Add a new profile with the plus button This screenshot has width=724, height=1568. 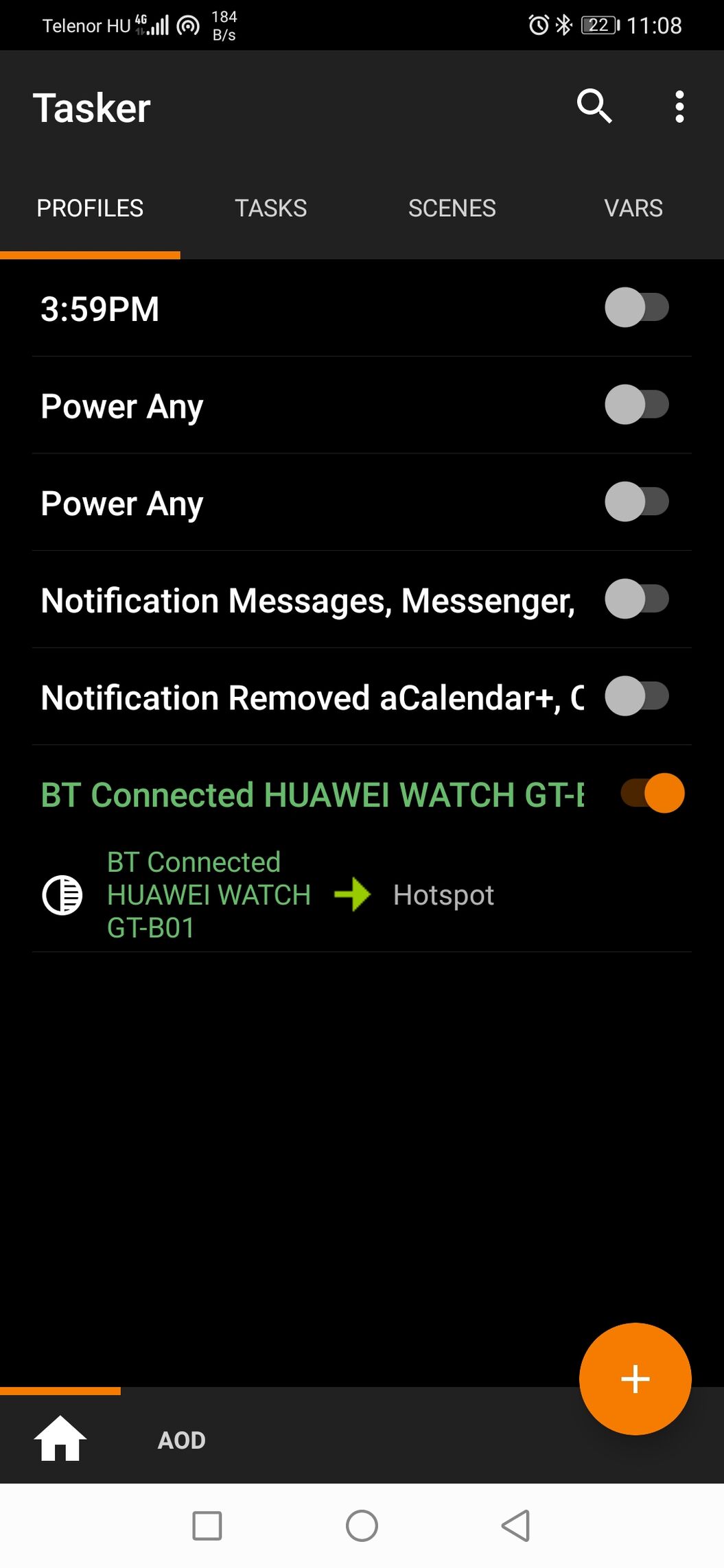click(635, 1379)
